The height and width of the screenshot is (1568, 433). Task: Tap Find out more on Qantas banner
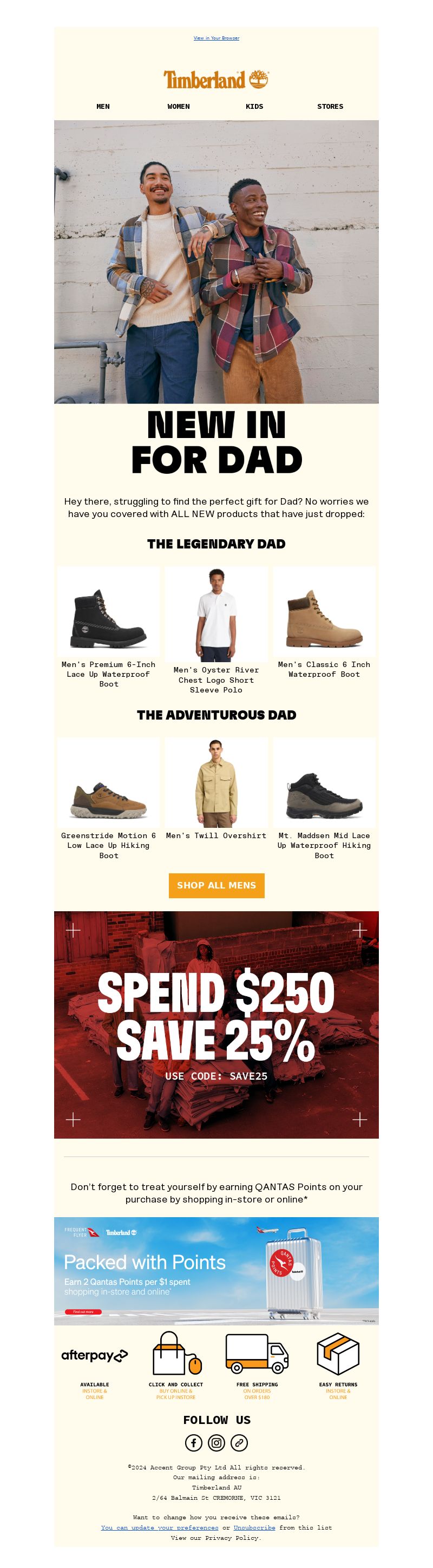pyautogui.click(x=83, y=1312)
